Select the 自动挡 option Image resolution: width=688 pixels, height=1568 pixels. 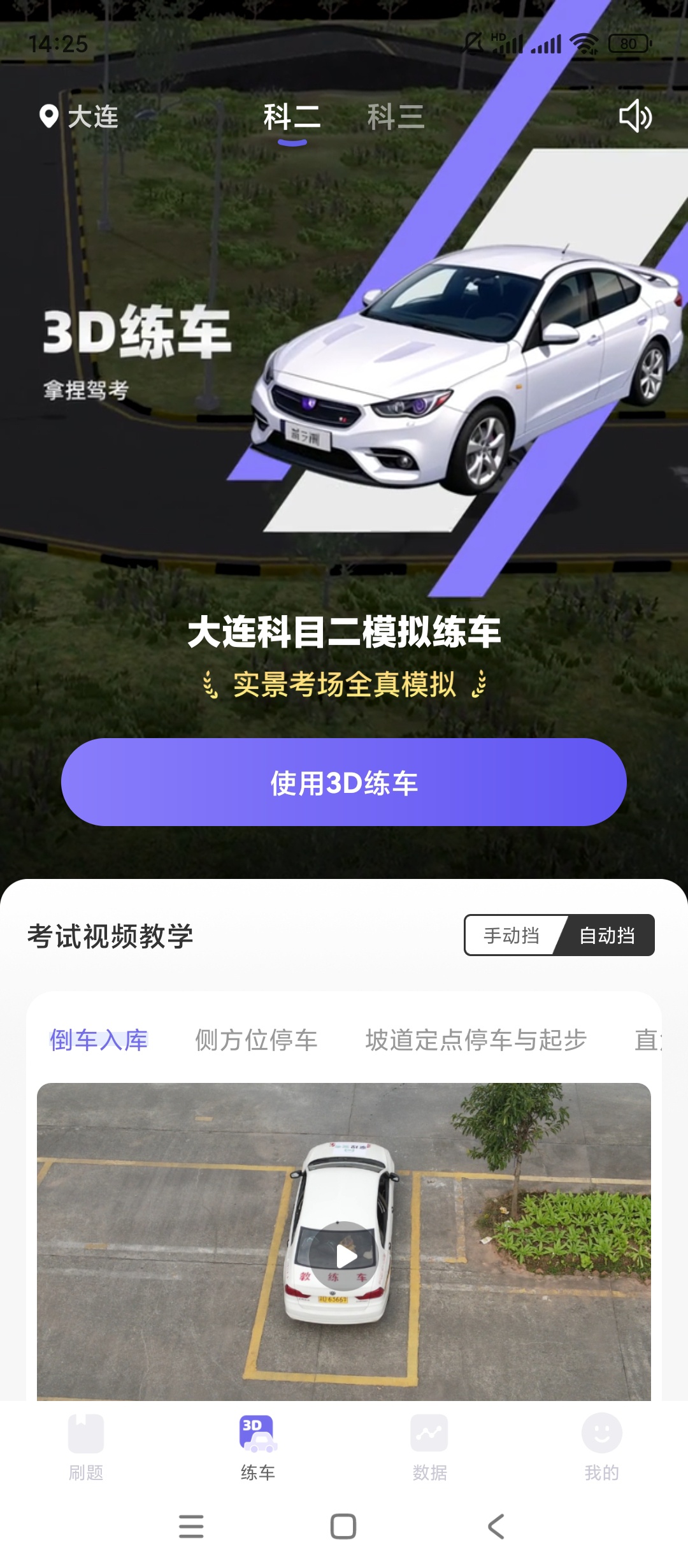pos(606,935)
